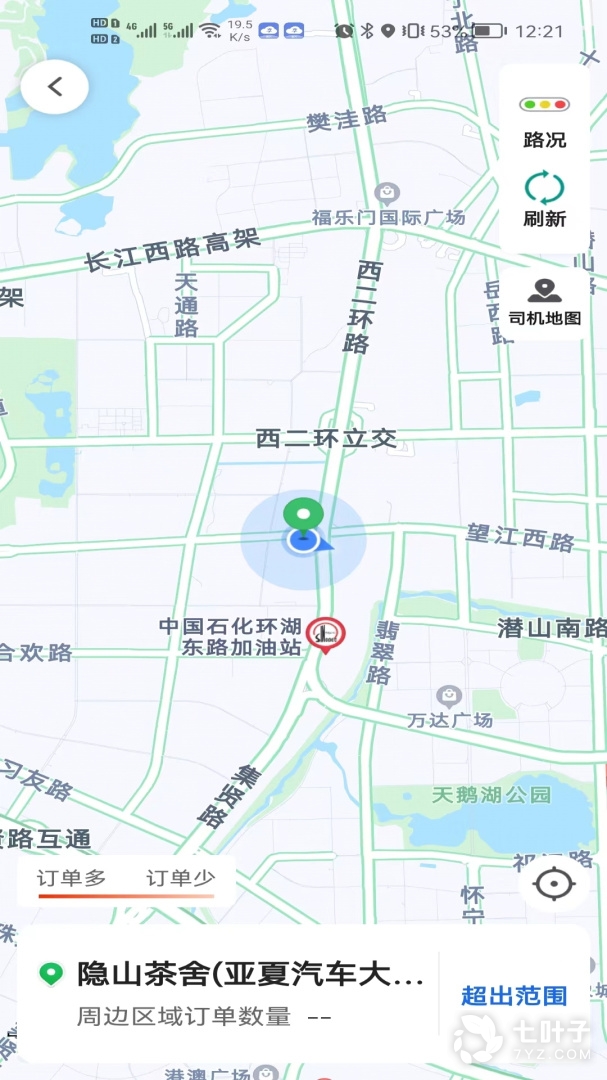This screenshot has width=607, height=1080.
Task: Recenter map on current location
Action: [x=551, y=884]
